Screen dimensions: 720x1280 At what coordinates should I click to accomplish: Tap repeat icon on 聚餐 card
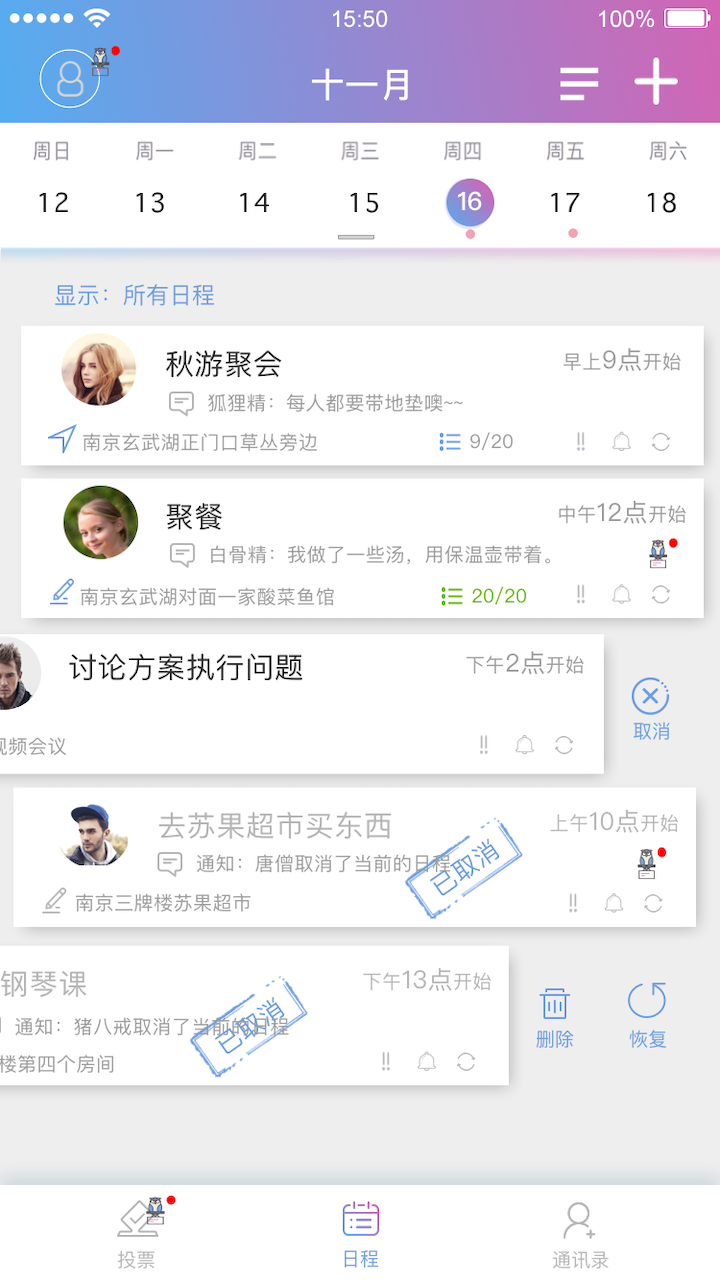[x=661, y=595]
